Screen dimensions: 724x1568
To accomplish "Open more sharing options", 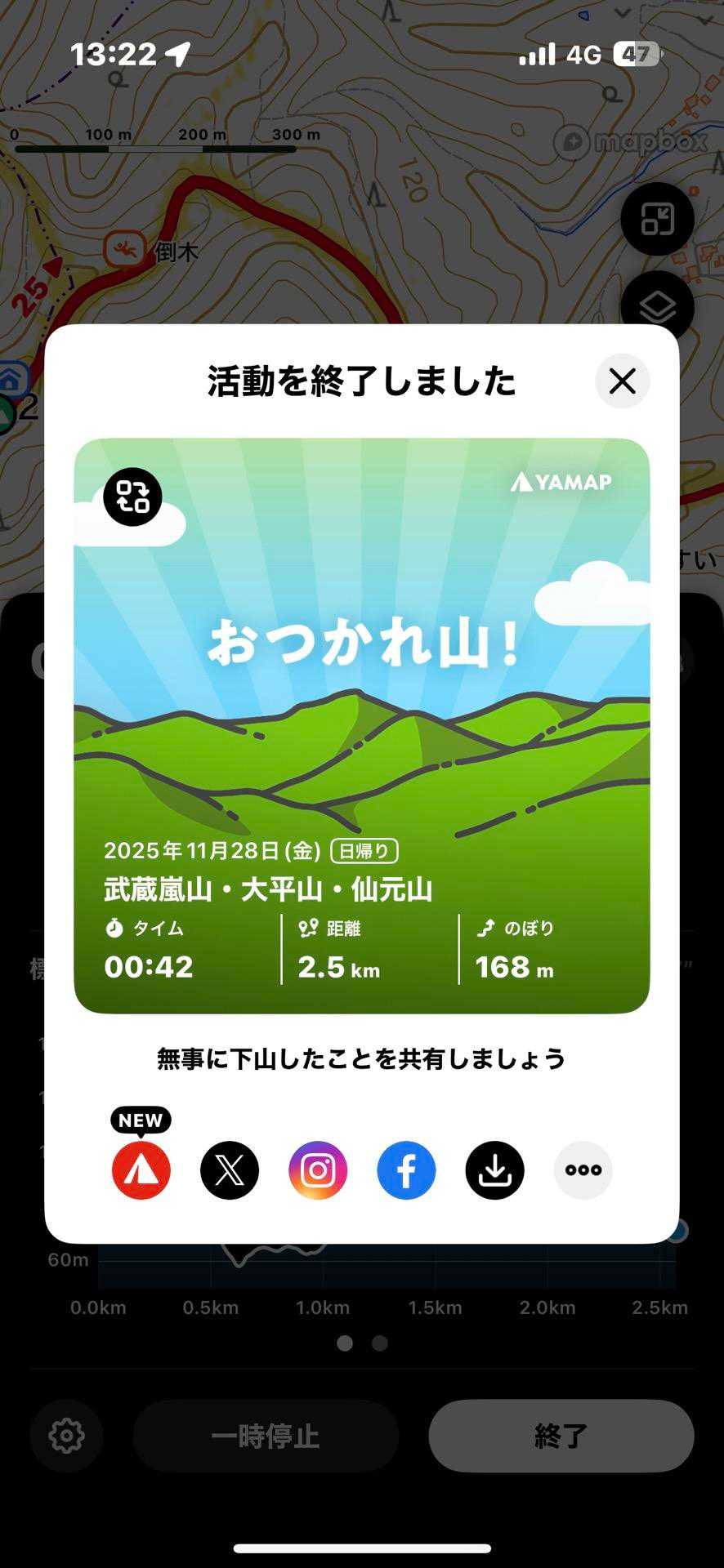I will click(x=583, y=1169).
